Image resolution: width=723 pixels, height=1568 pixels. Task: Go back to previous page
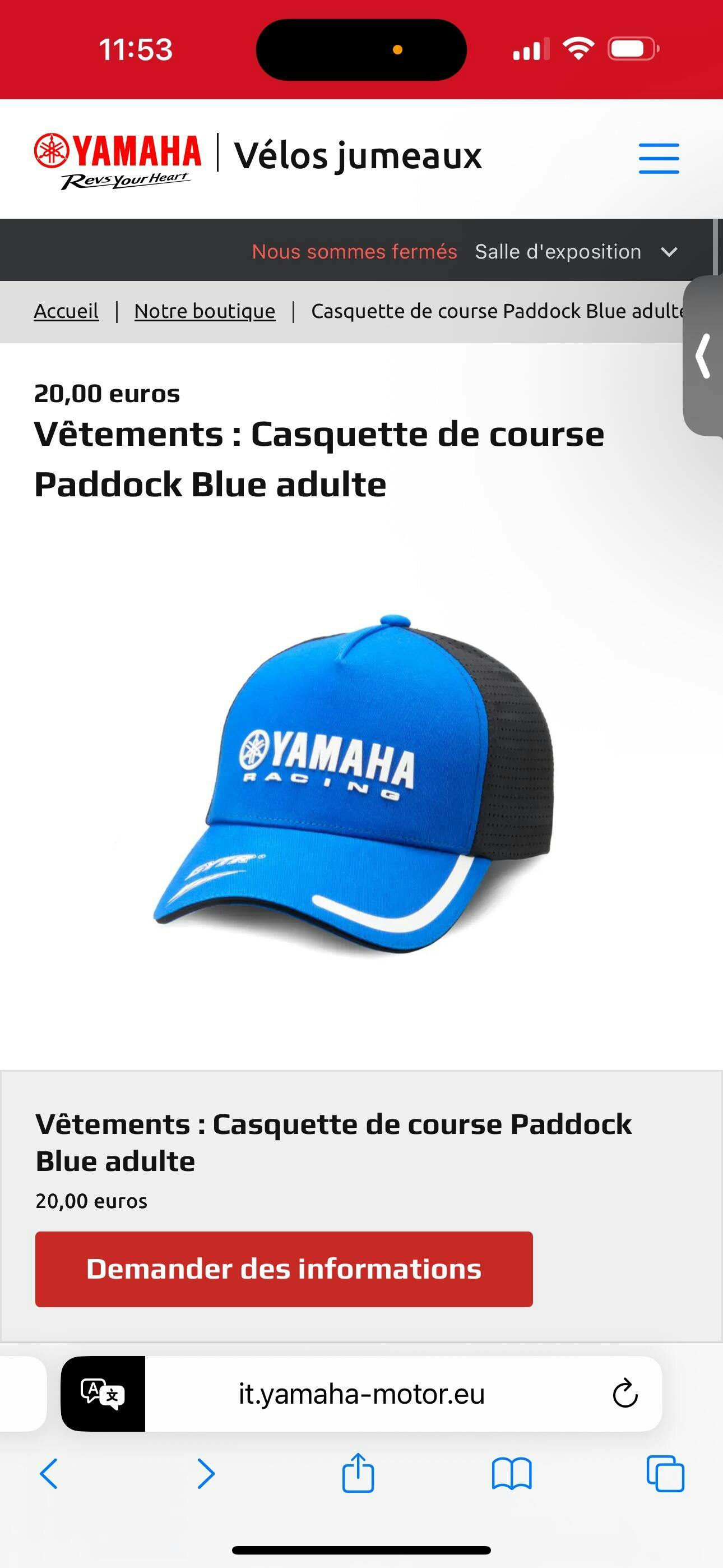click(49, 1474)
